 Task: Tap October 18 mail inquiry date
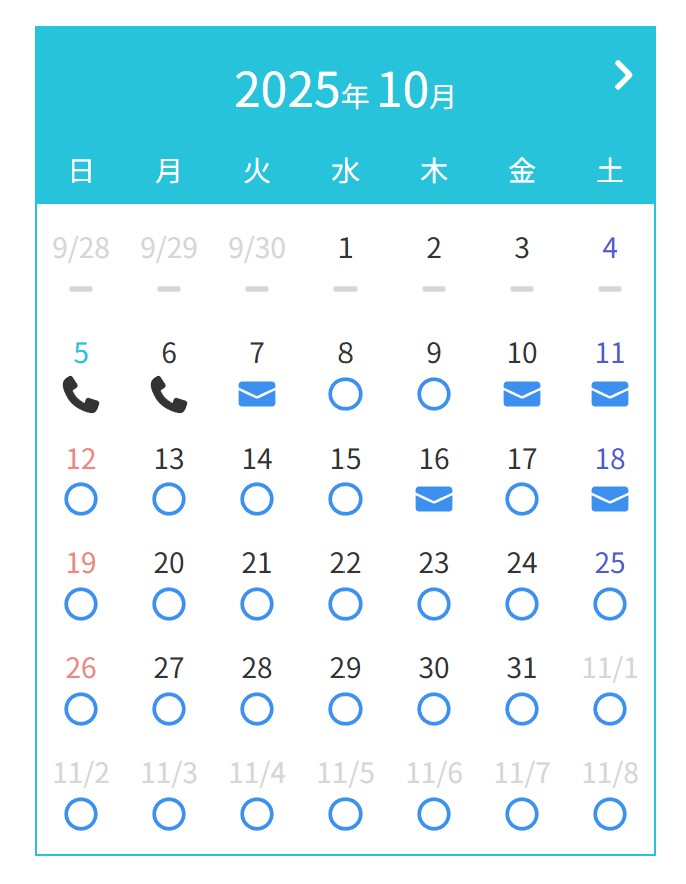(609, 499)
